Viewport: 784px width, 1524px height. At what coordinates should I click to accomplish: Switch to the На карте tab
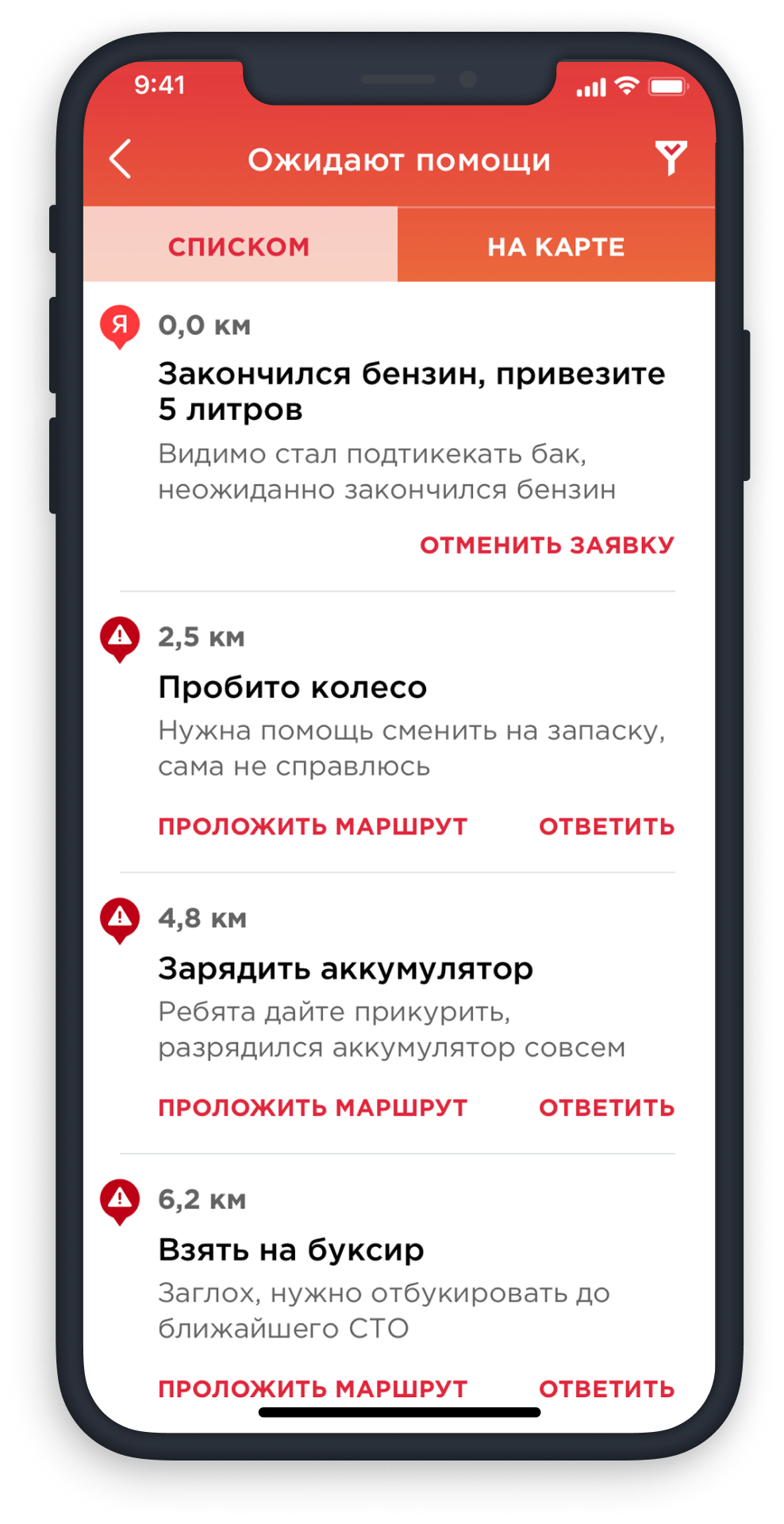click(x=556, y=244)
